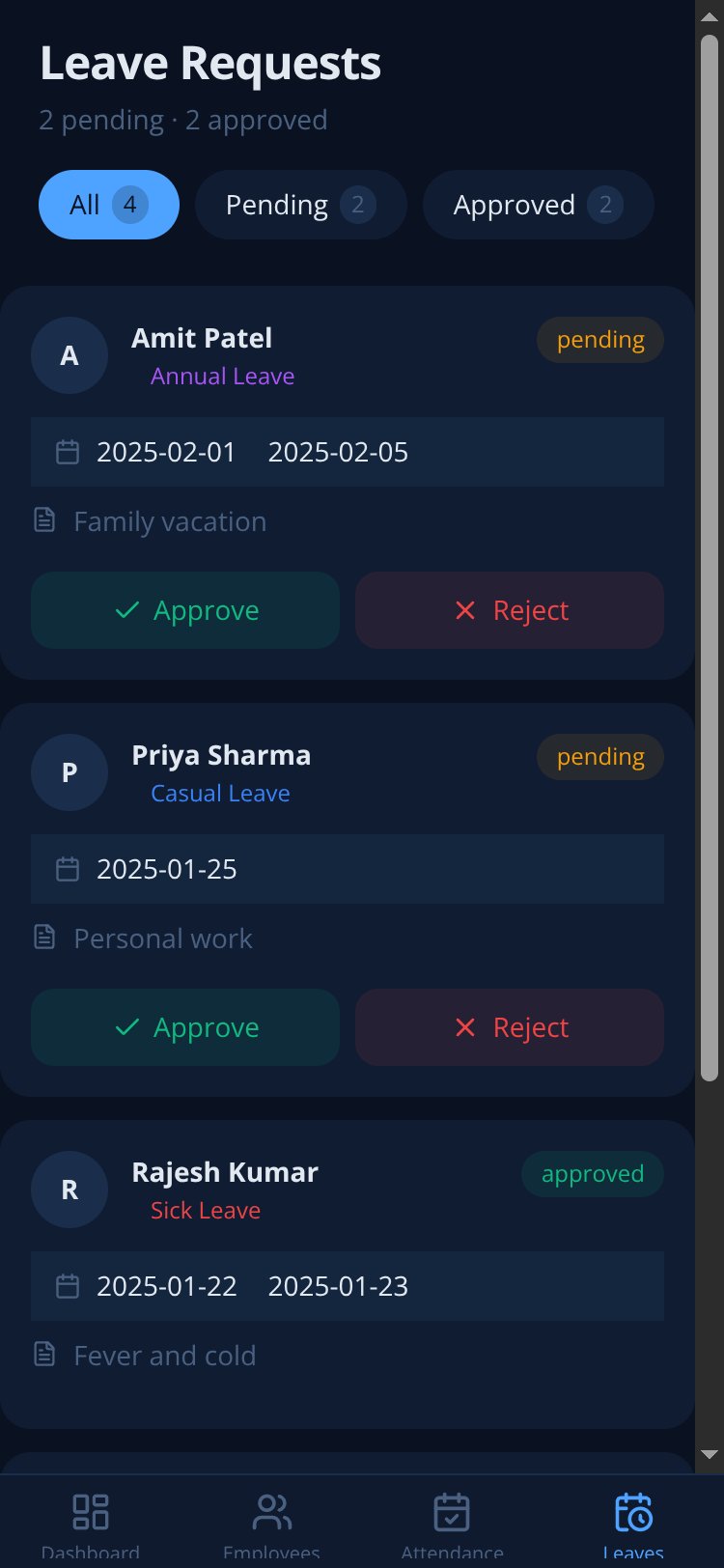Switch to the Pending filter
The image size is (724, 1568).
pyautogui.click(x=301, y=205)
